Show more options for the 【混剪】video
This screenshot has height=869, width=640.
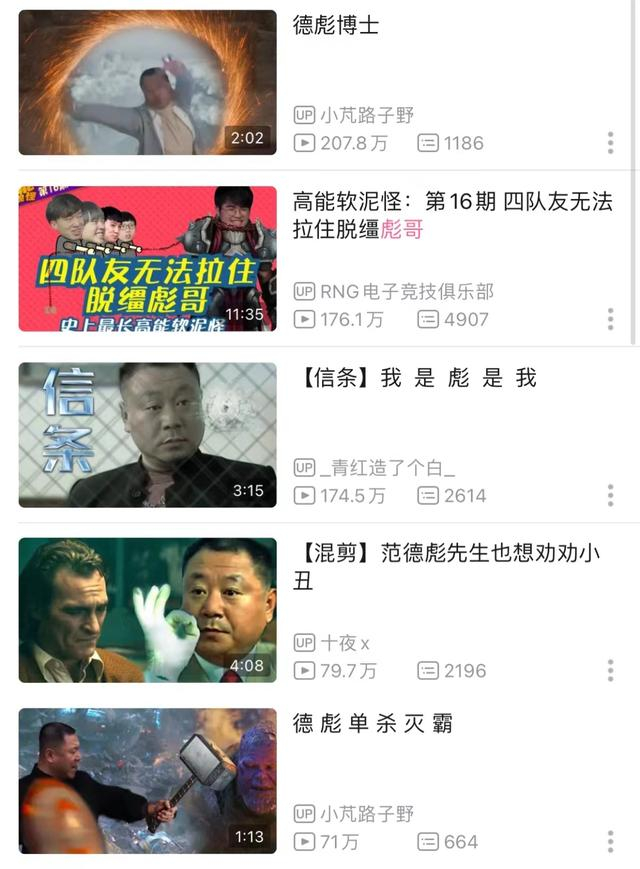click(610, 671)
